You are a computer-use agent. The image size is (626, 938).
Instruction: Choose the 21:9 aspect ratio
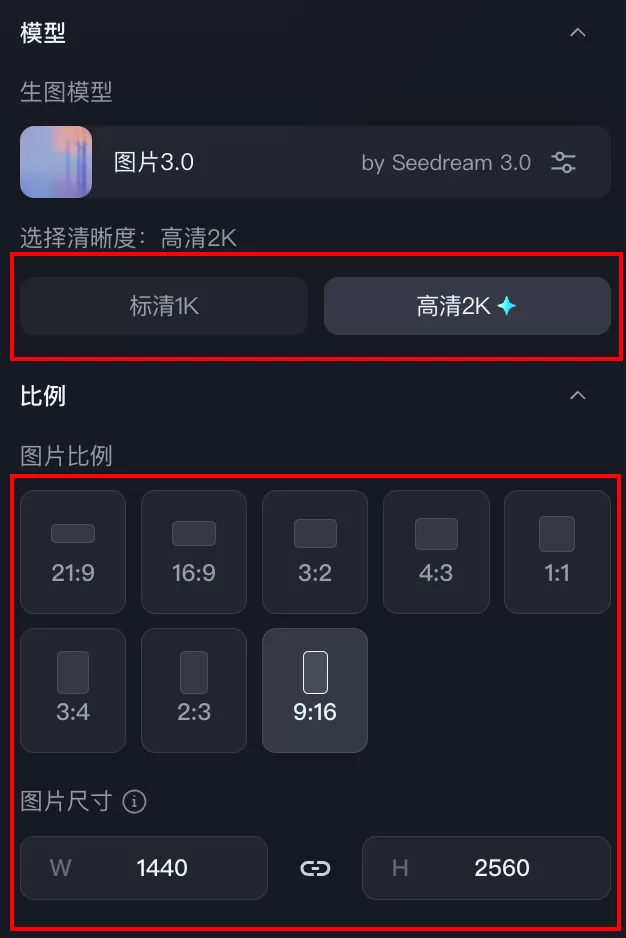click(73, 552)
